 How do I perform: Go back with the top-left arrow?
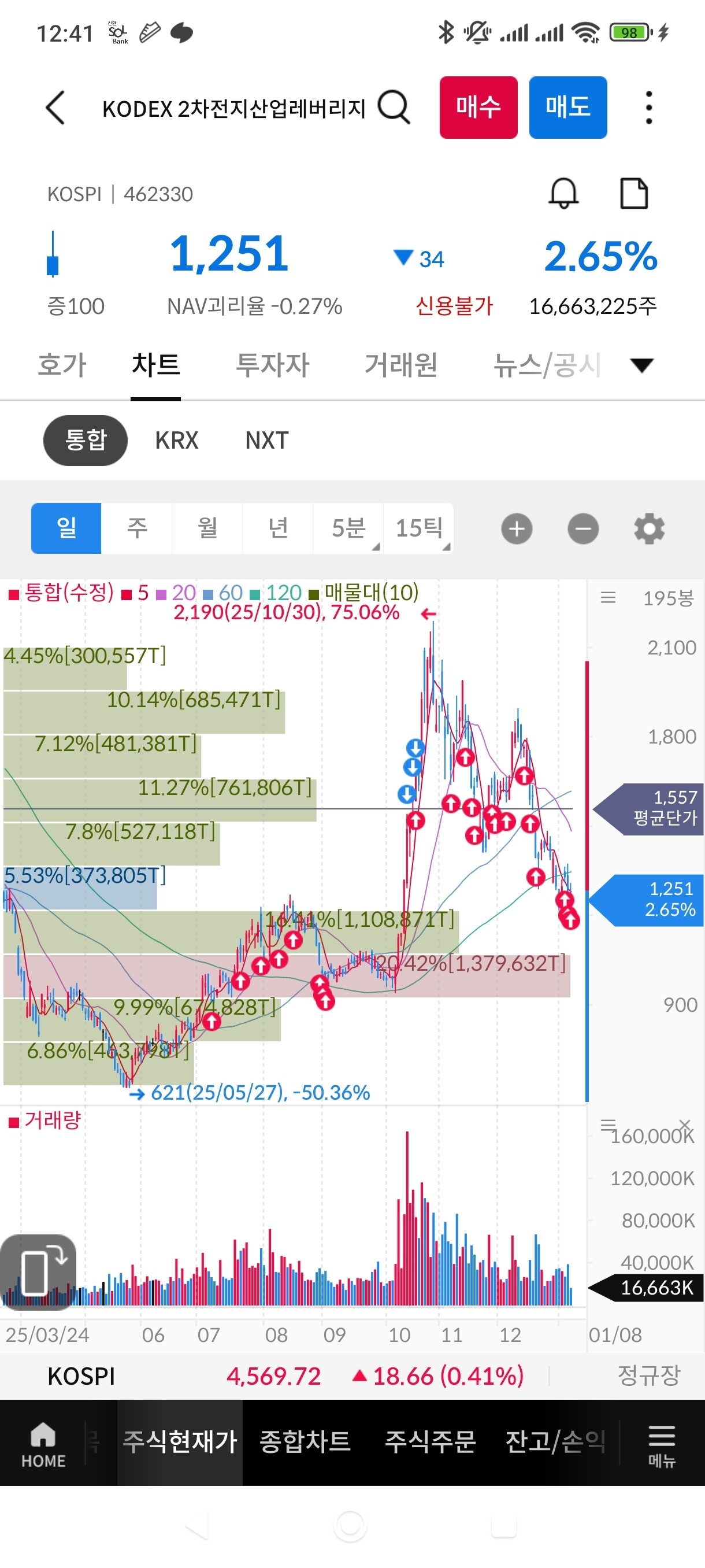(55, 108)
